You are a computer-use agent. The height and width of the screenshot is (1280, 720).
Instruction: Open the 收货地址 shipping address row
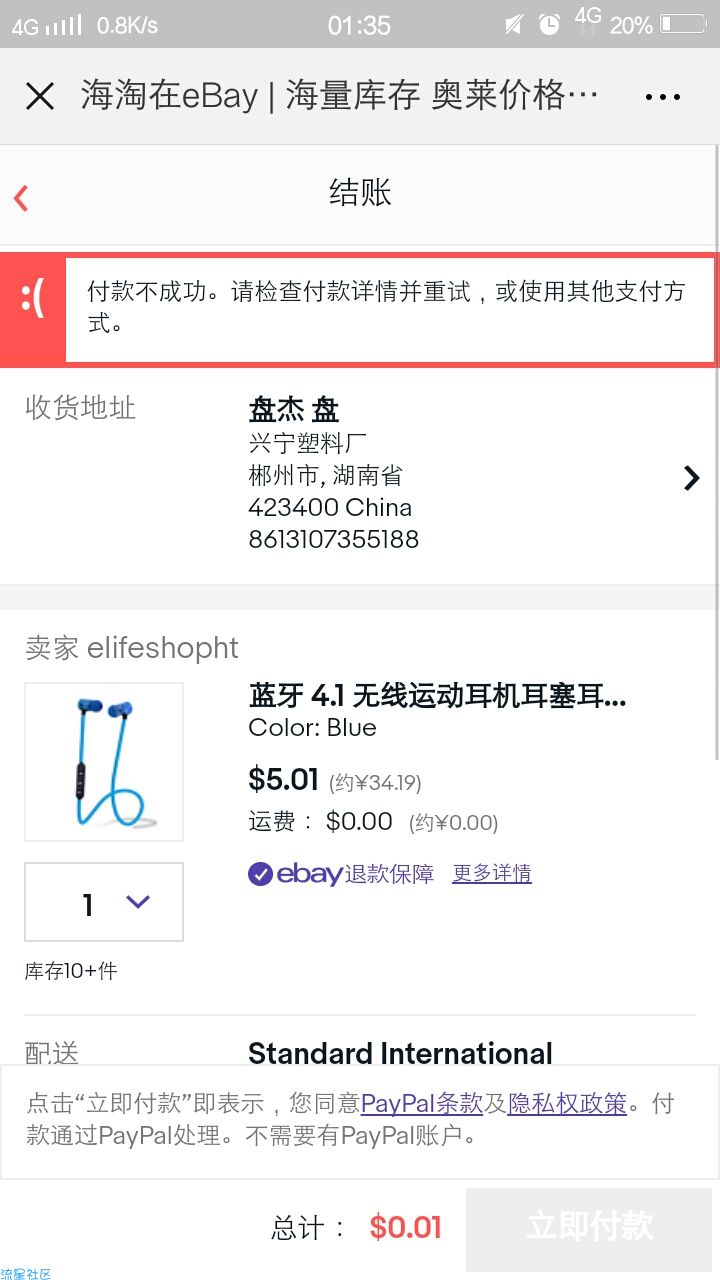tap(360, 477)
